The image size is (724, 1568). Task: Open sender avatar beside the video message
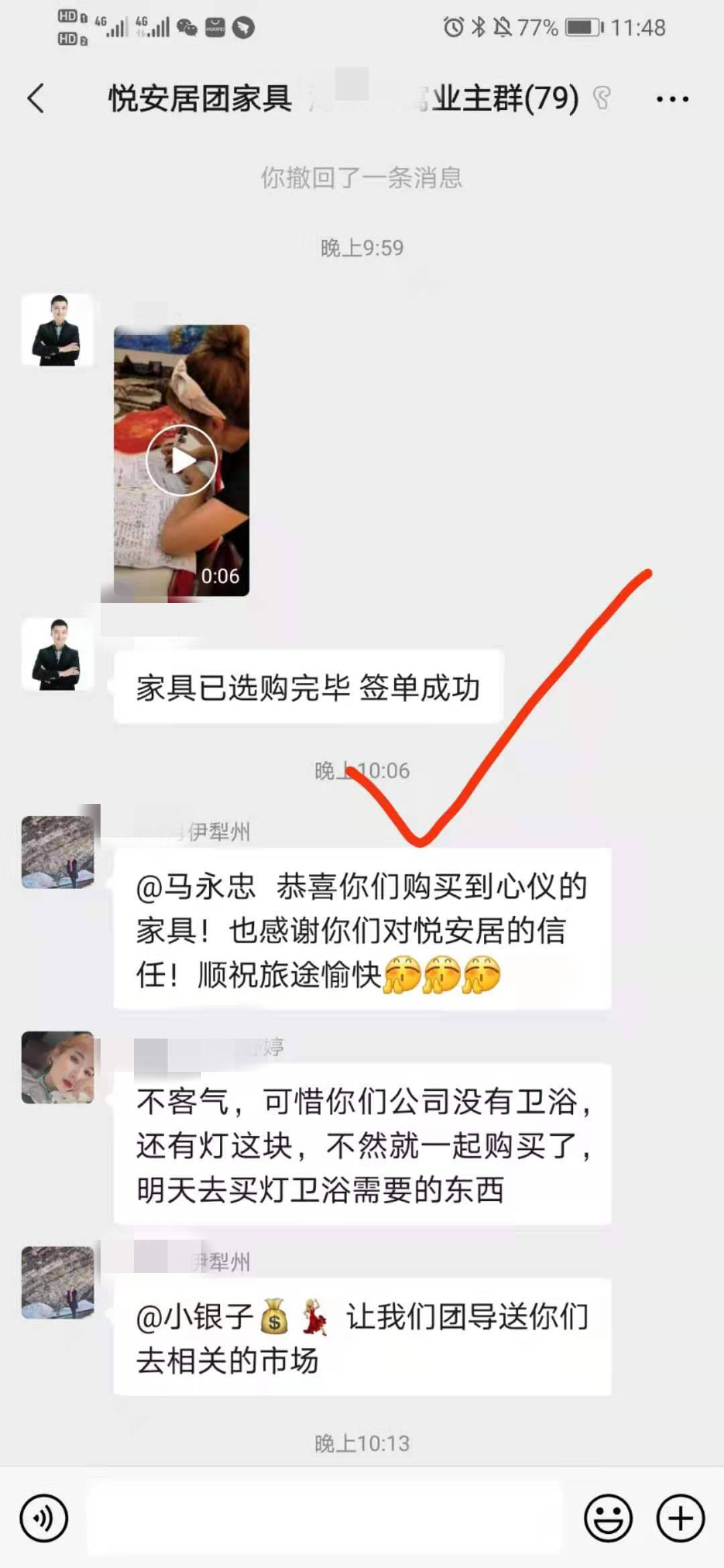pyautogui.click(x=58, y=330)
